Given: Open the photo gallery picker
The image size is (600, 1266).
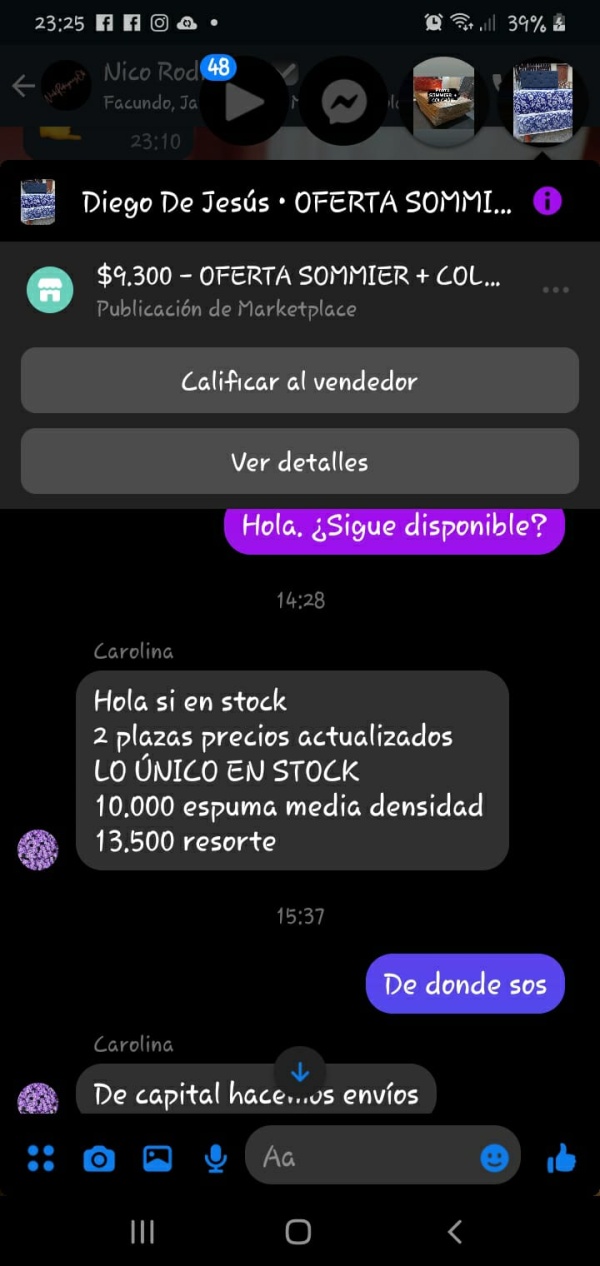Looking at the screenshot, I should pos(157,1158).
